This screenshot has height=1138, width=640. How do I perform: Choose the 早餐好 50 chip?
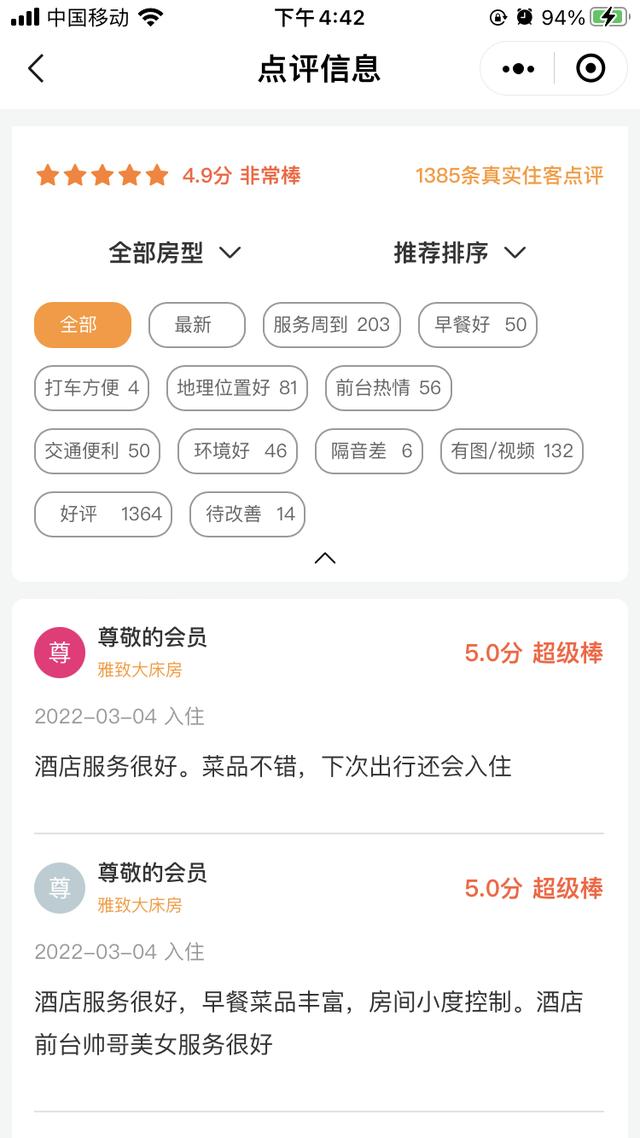(x=477, y=324)
